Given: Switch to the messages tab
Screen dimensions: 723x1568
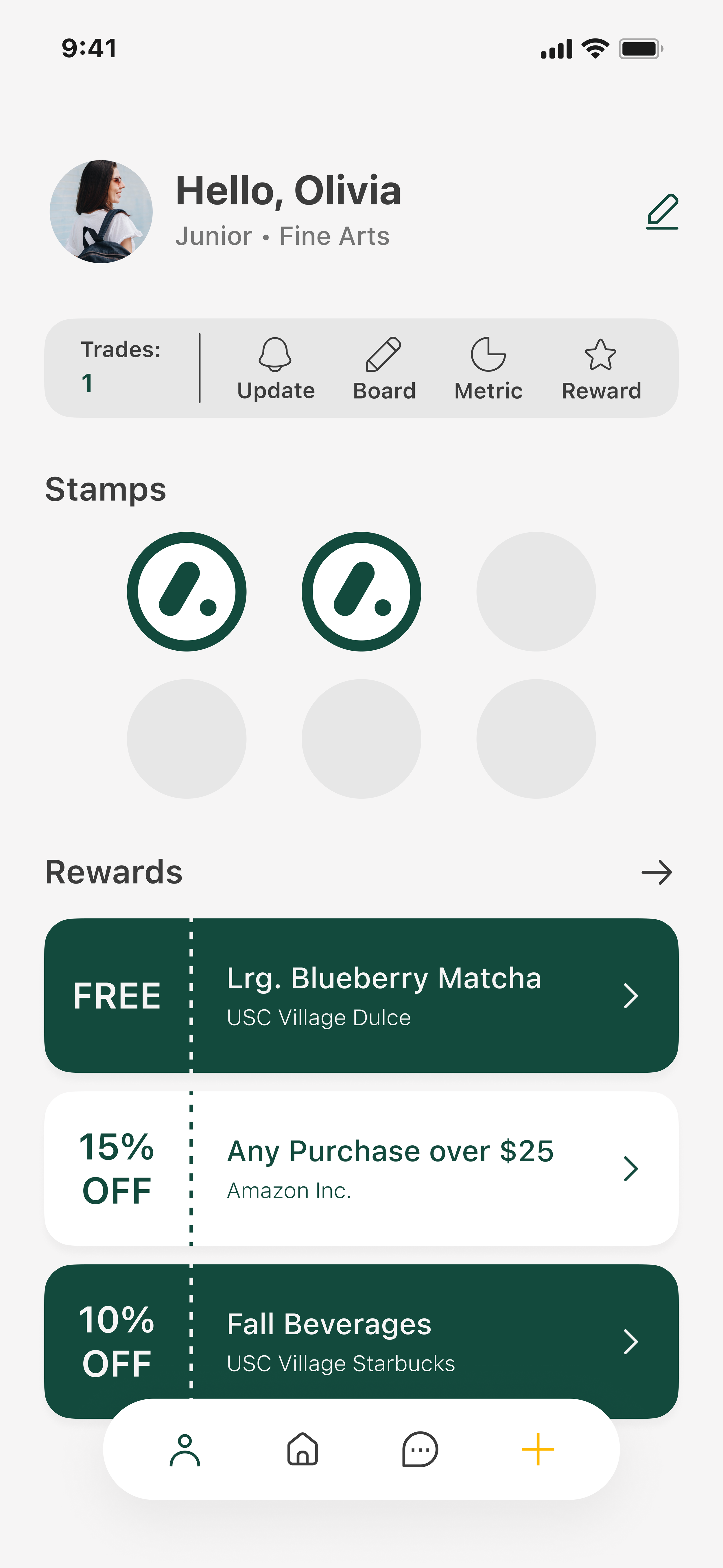Looking at the screenshot, I should [x=420, y=1450].
